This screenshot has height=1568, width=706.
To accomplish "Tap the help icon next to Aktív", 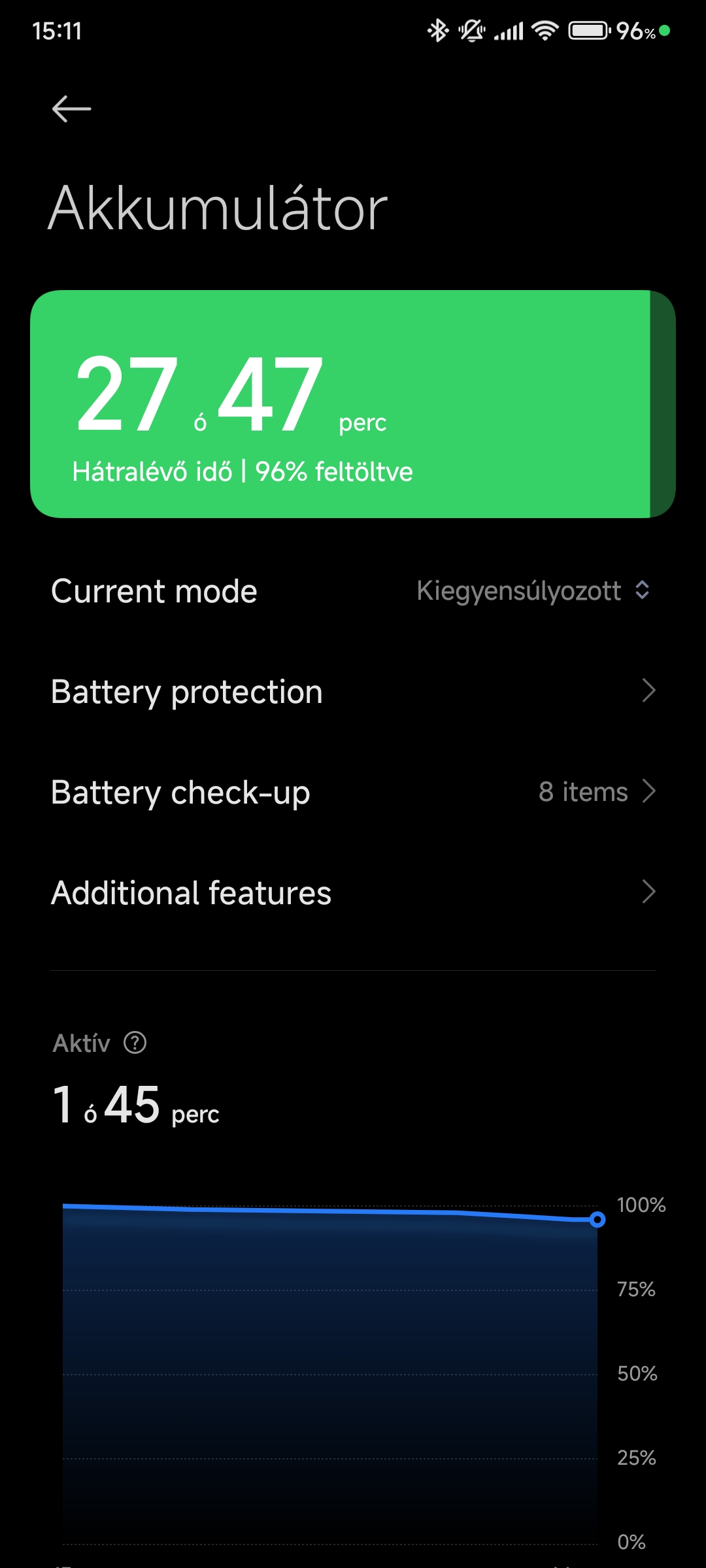I will click(x=135, y=1043).
